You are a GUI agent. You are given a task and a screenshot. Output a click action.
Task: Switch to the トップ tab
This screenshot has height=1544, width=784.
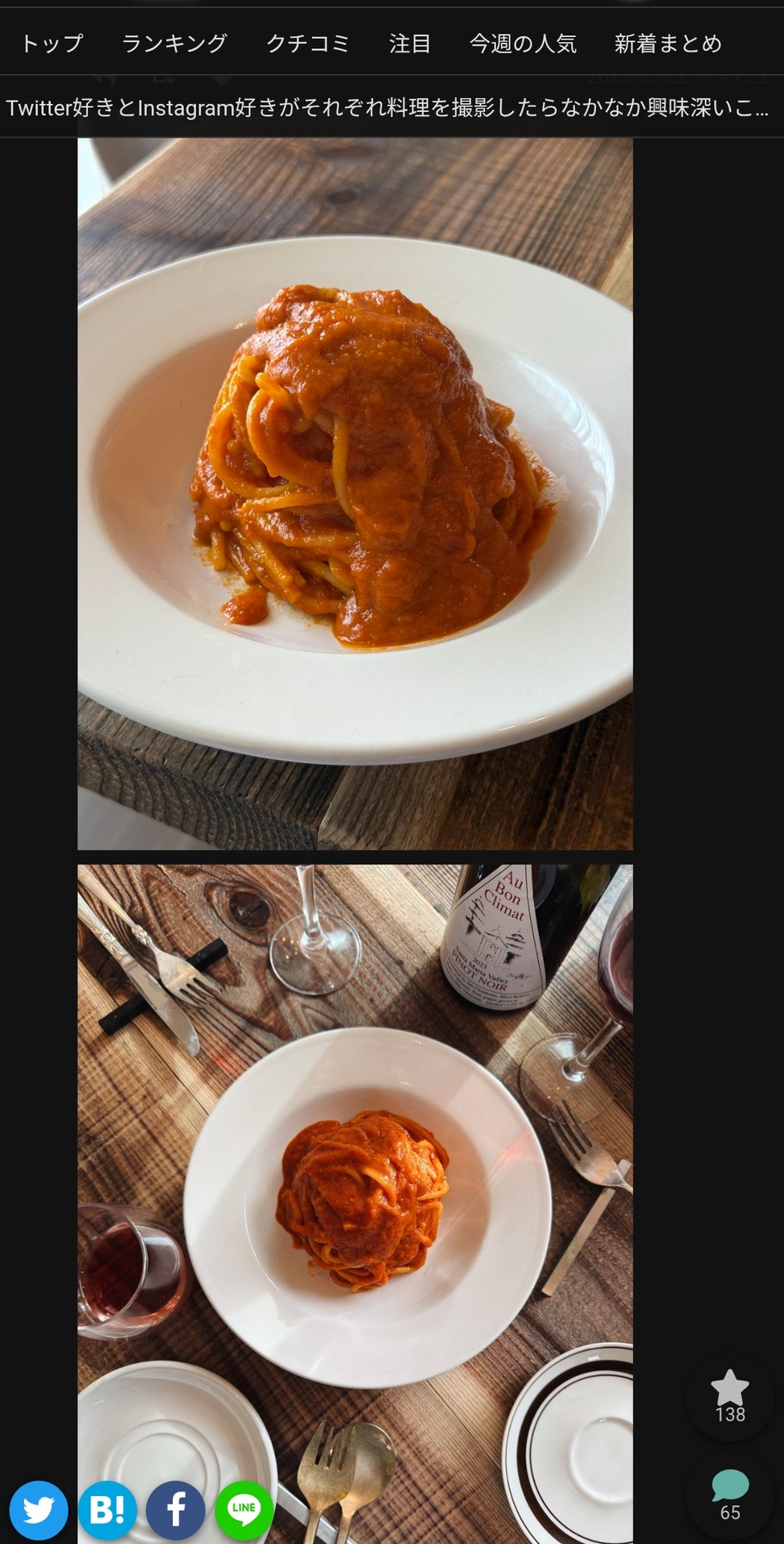(x=52, y=43)
